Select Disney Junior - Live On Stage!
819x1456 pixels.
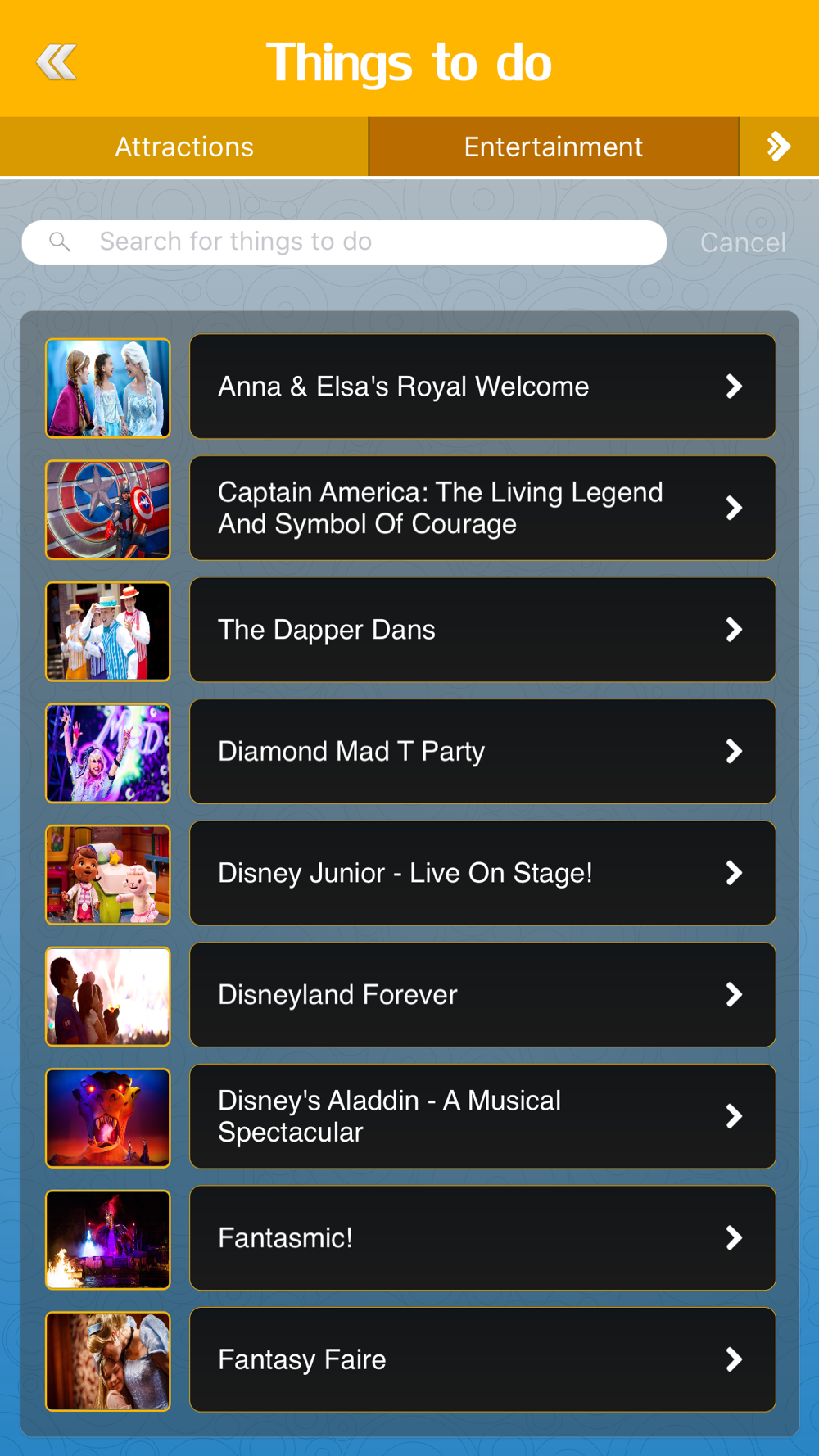click(482, 873)
